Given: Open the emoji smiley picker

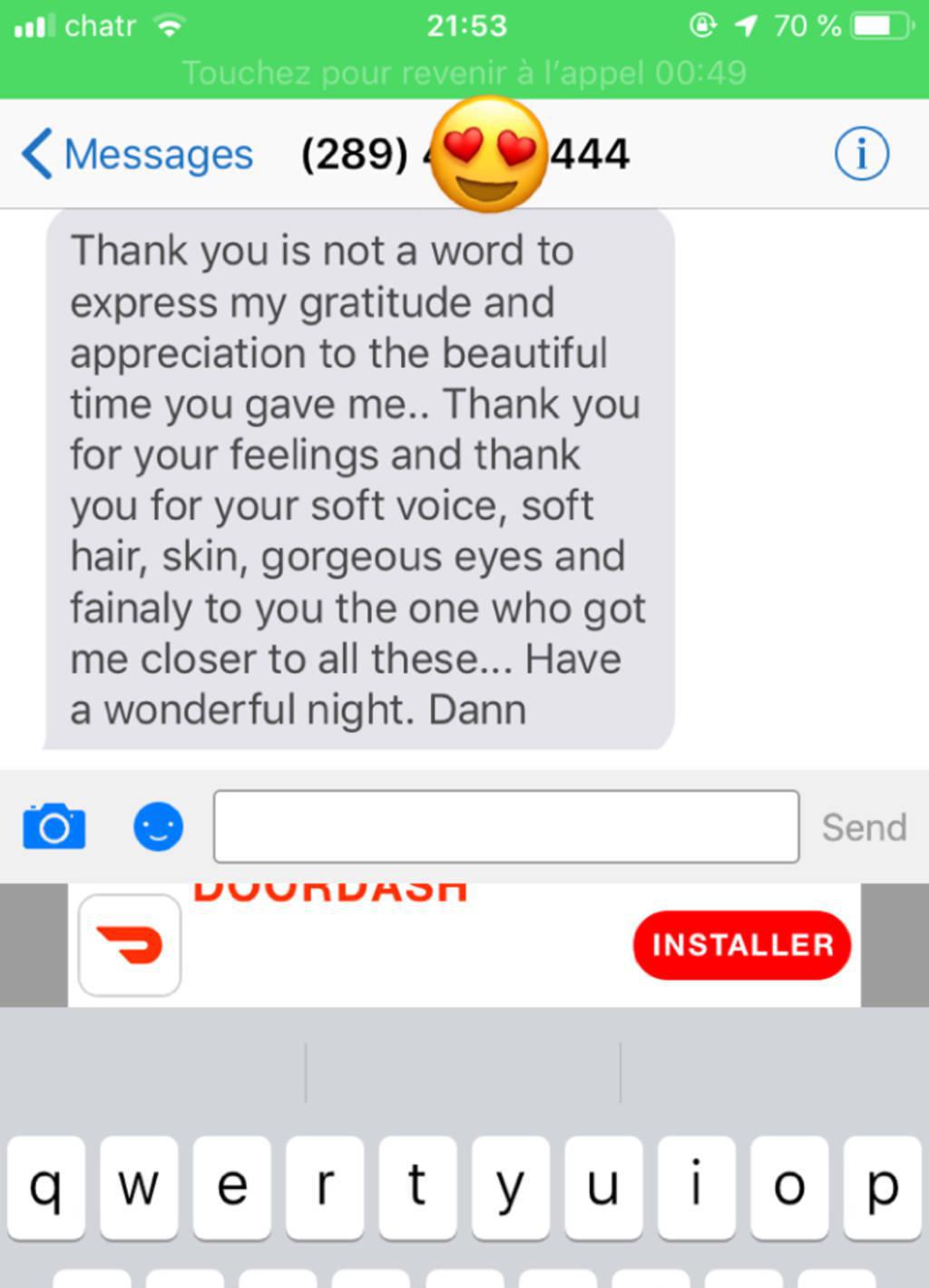Looking at the screenshot, I should 159,826.
